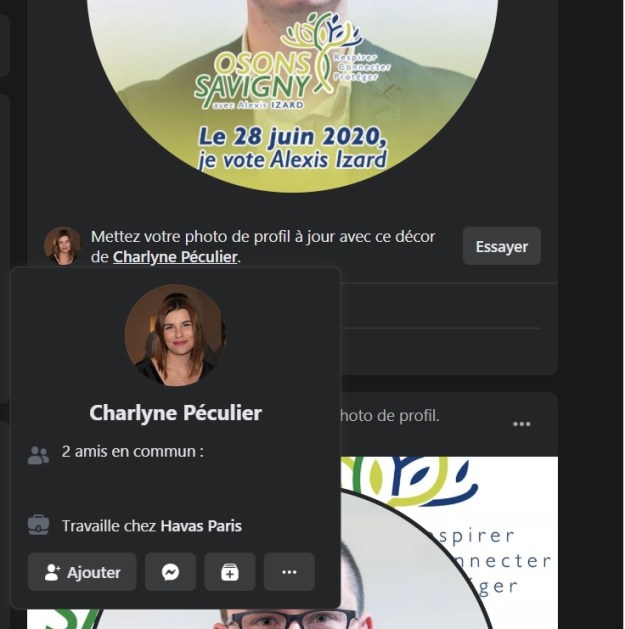Open the underlined Charlyne Péculier link
625x629 pixels.
coord(175,257)
